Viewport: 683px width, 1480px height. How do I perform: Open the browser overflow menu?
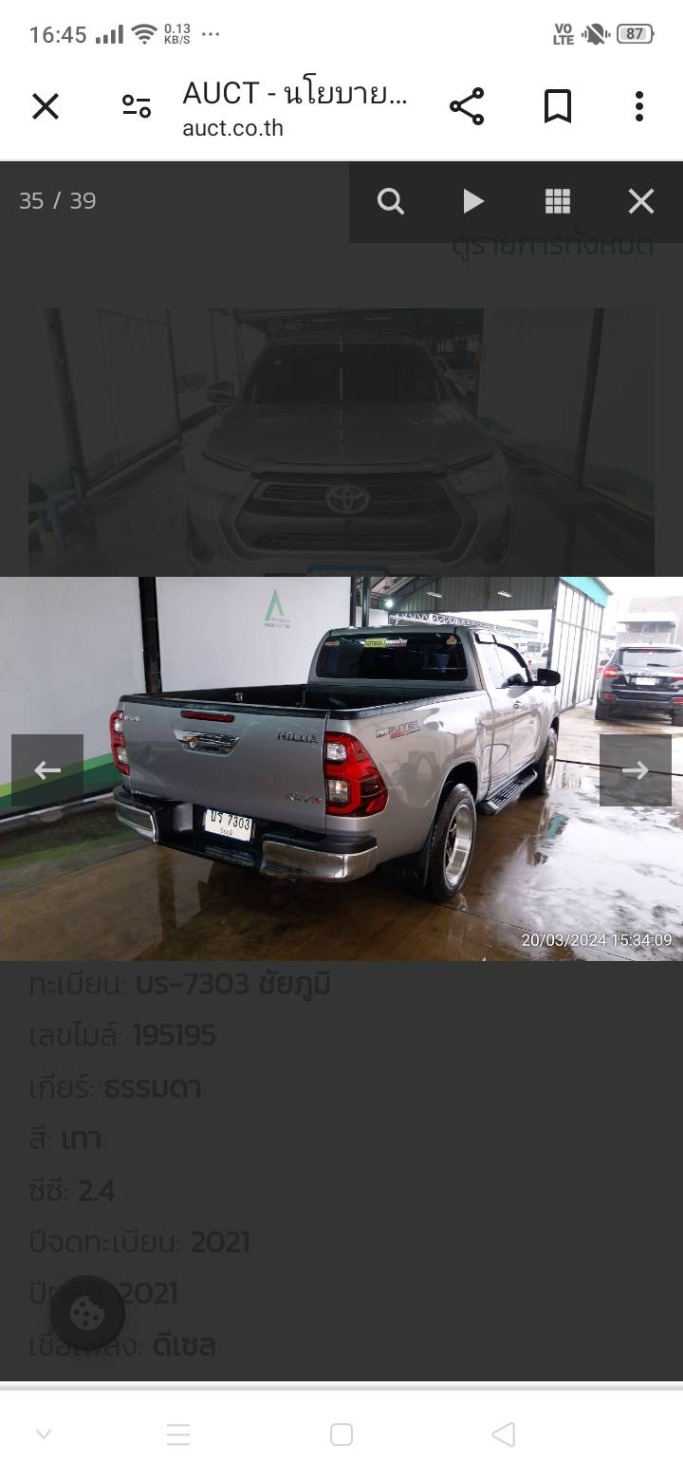pyautogui.click(x=639, y=107)
